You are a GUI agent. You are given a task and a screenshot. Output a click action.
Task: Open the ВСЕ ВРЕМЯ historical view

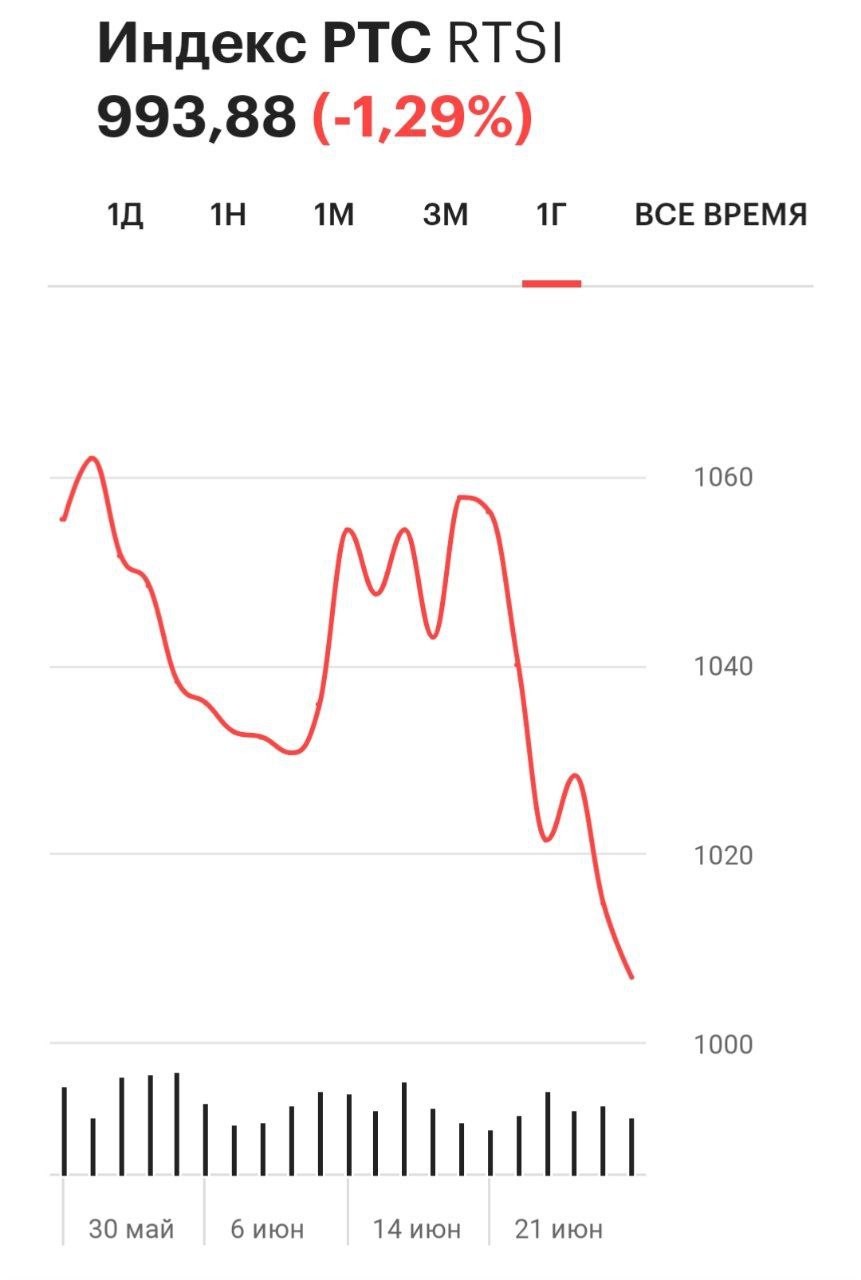722,213
